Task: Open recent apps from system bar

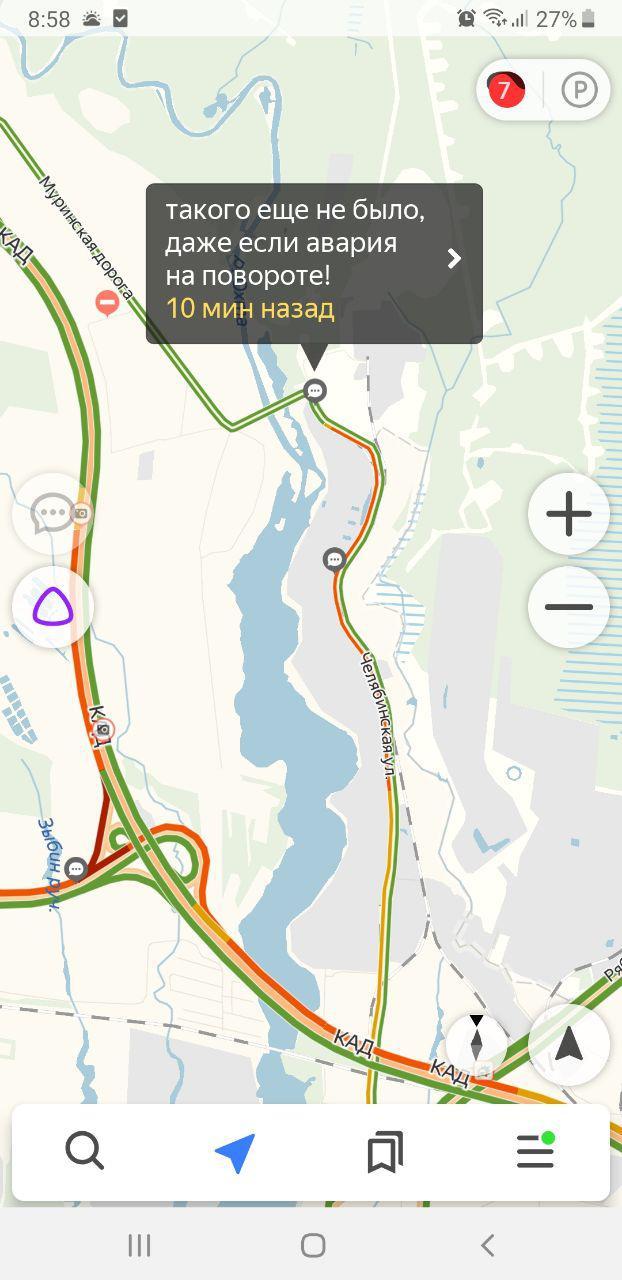Action: coord(139,1245)
